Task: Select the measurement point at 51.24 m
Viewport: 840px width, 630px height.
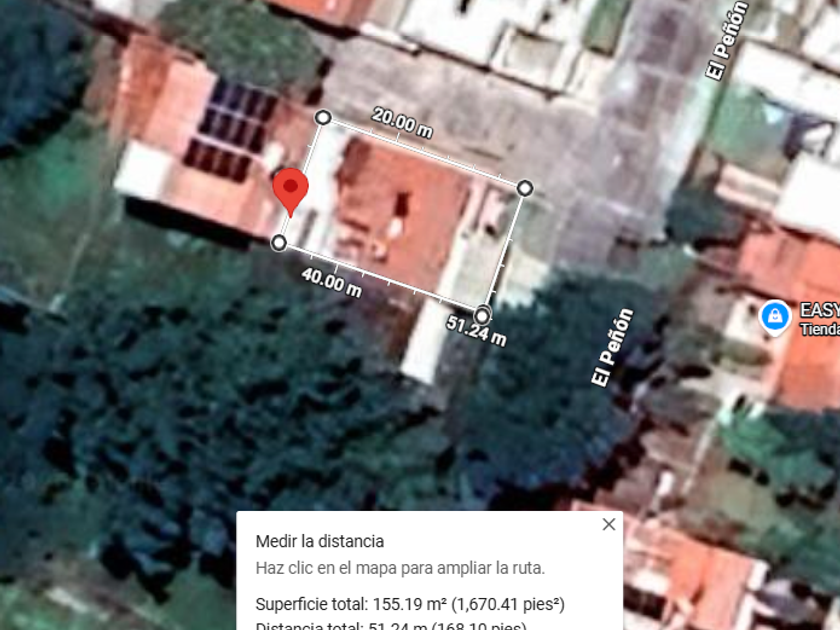Action: 482,316
